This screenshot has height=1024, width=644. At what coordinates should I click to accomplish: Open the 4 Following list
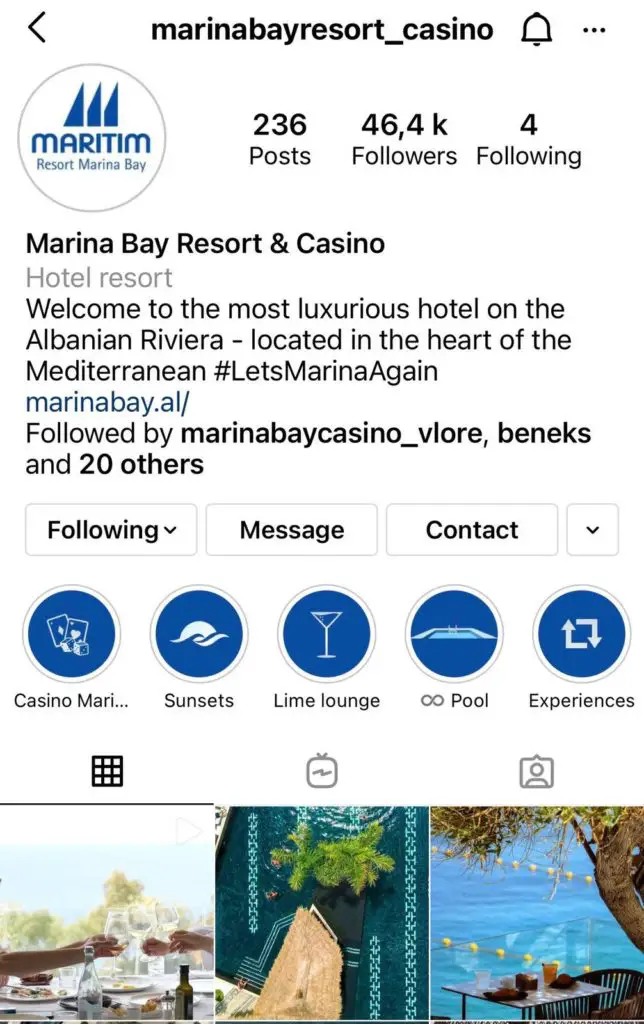coord(528,139)
